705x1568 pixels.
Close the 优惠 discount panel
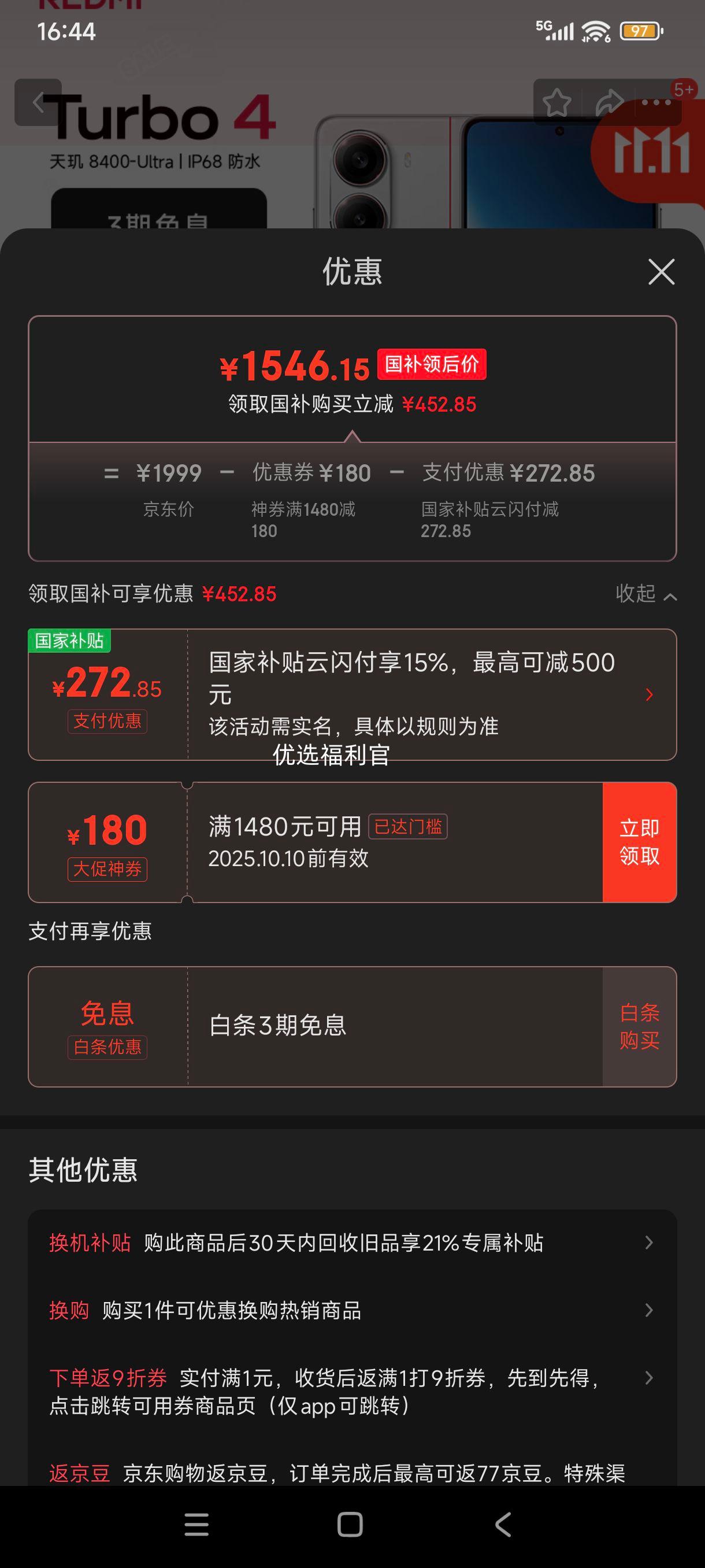[x=661, y=272]
